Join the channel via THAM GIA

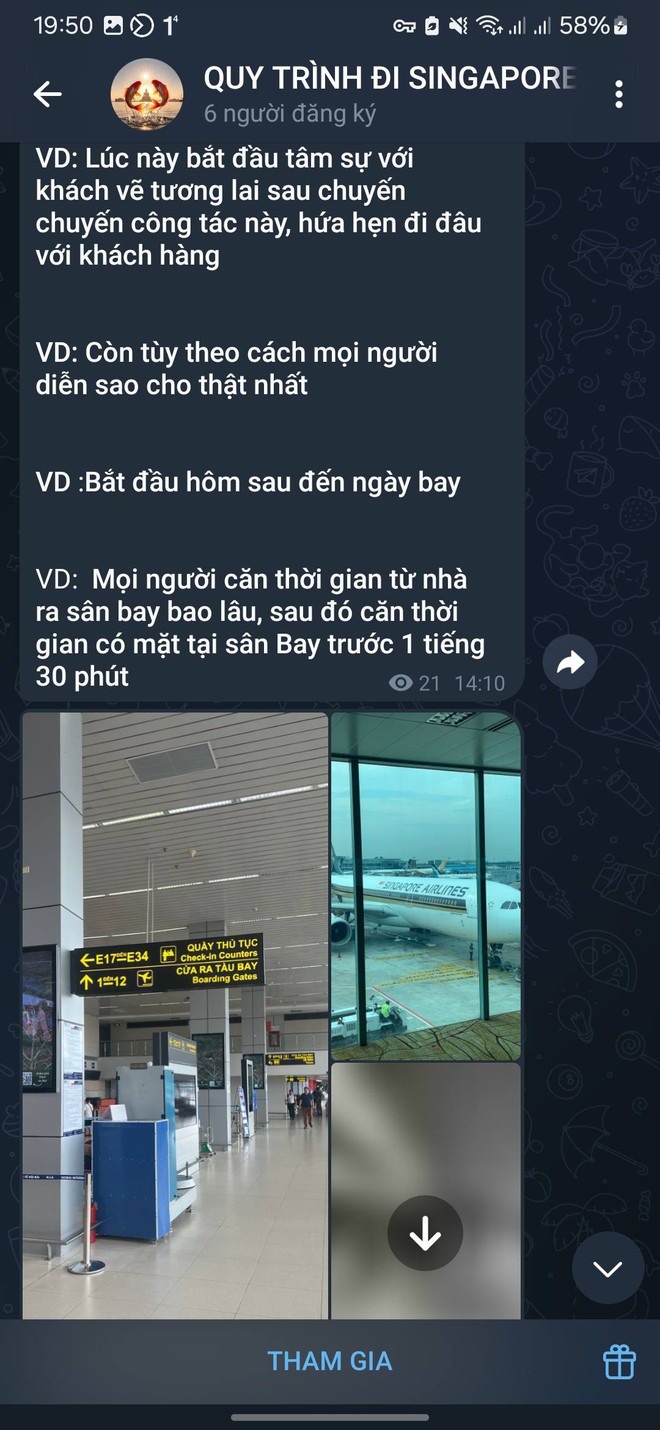click(x=329, y=1361)
